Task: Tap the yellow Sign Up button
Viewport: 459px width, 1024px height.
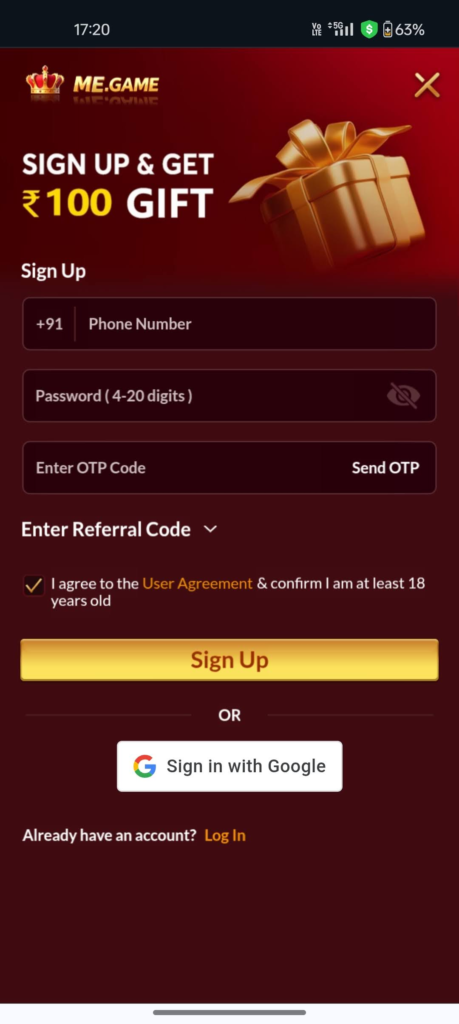Action: pos(229,660)
